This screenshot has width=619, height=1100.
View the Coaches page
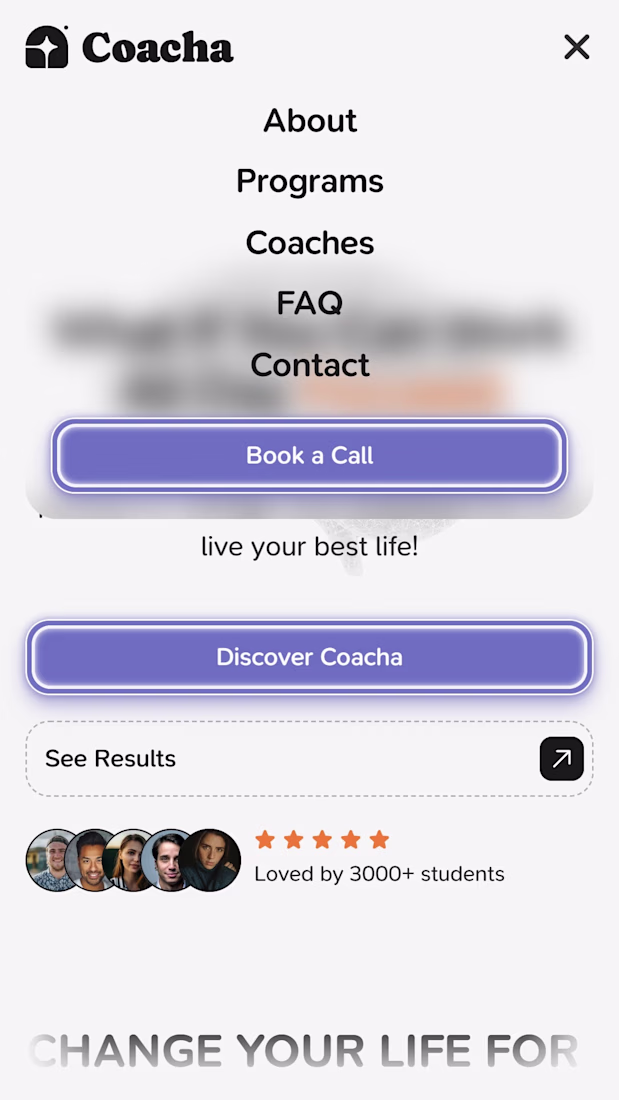point(310,243)
